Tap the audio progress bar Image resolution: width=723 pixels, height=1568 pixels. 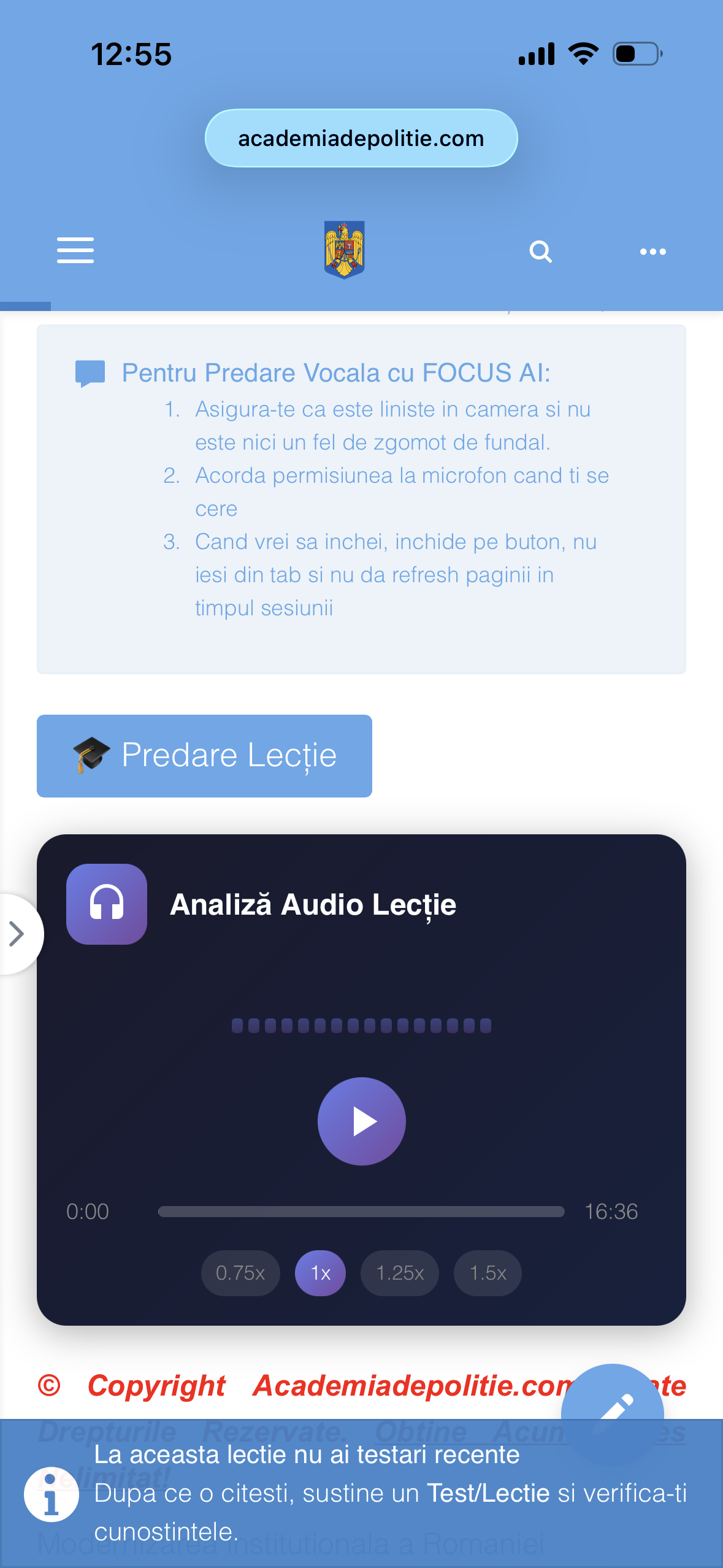tap(361, 1212)
